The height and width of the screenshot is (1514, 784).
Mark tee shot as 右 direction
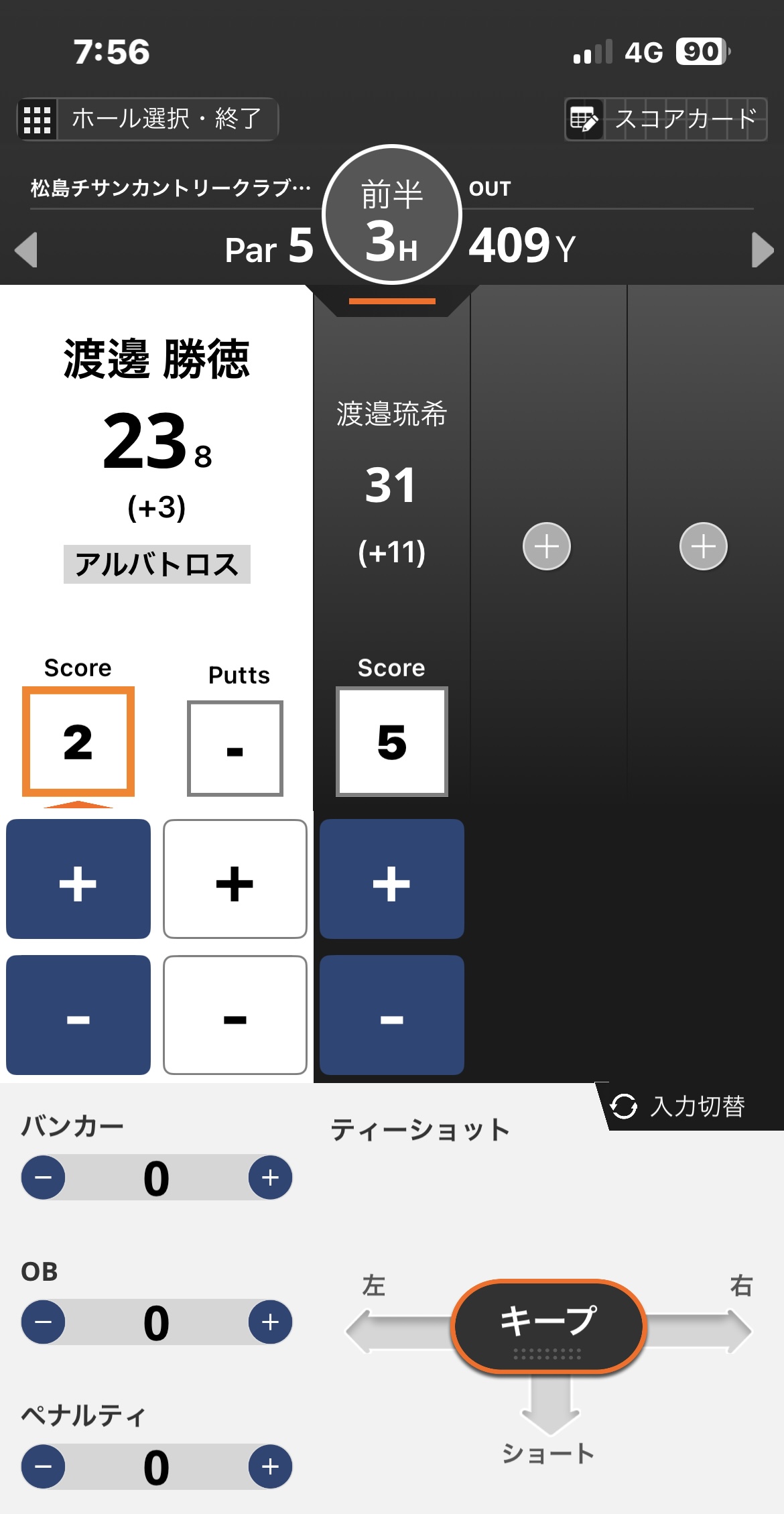click(717, 1330)
